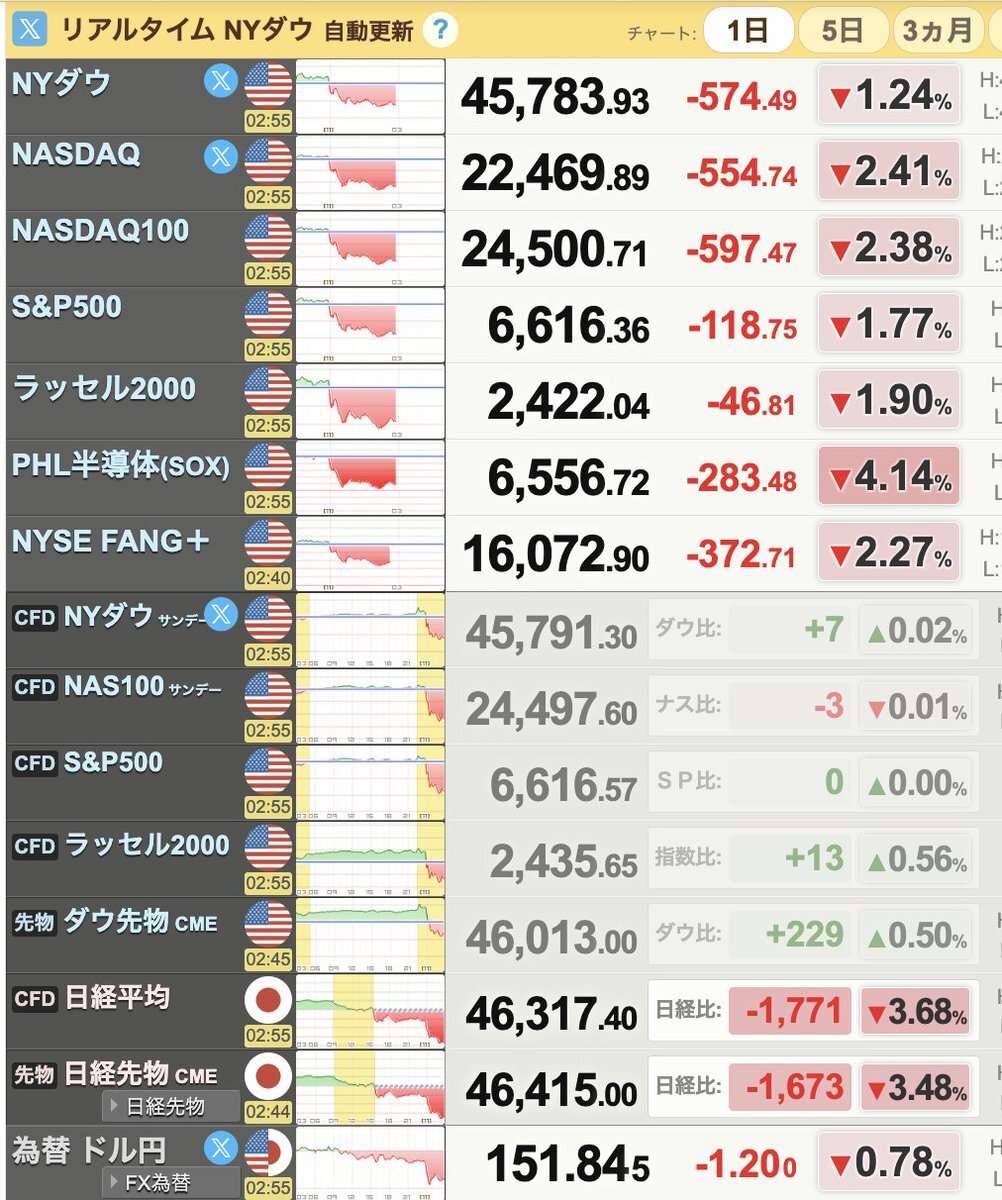Open the NASDAQ100 index row
Viewport: 1002px width, 1200px height.
pyautogui.click(x=100, y=231)
